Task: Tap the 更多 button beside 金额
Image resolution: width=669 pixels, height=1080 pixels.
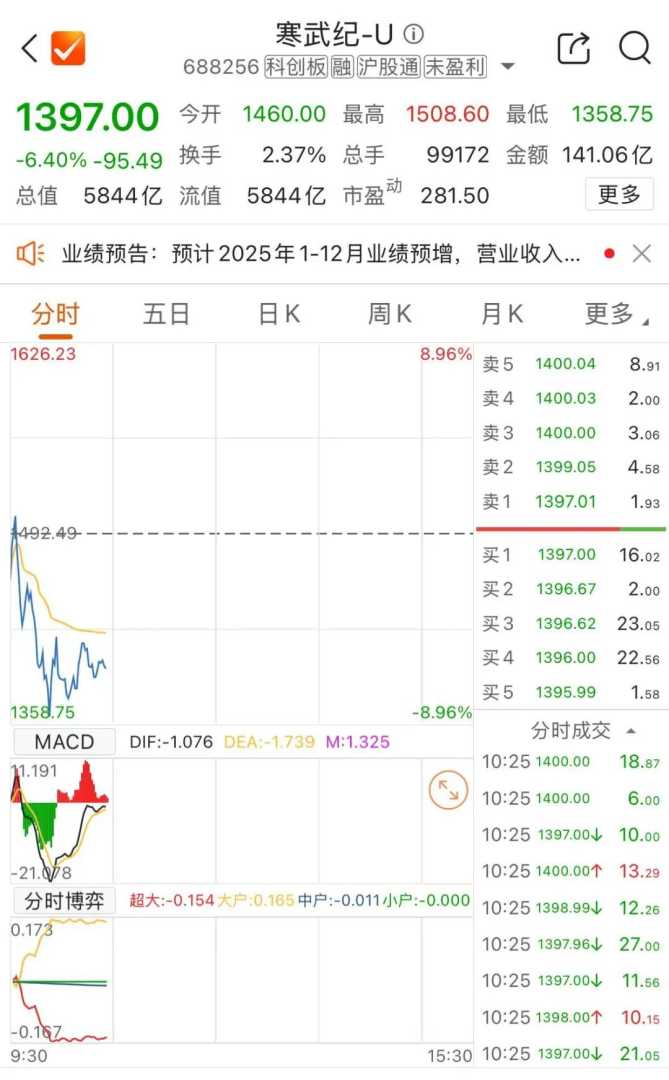Action: point(619,194)
